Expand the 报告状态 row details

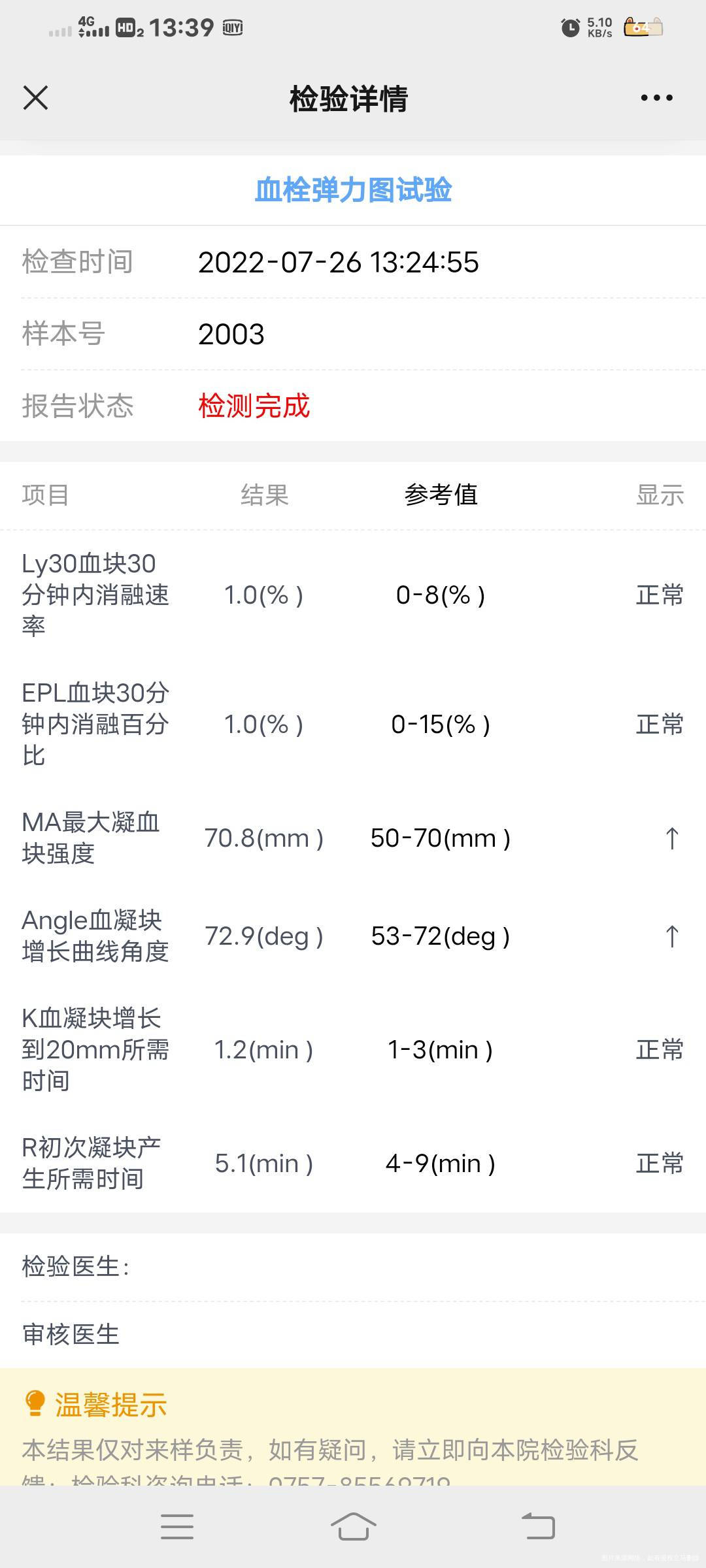(78, 406)
